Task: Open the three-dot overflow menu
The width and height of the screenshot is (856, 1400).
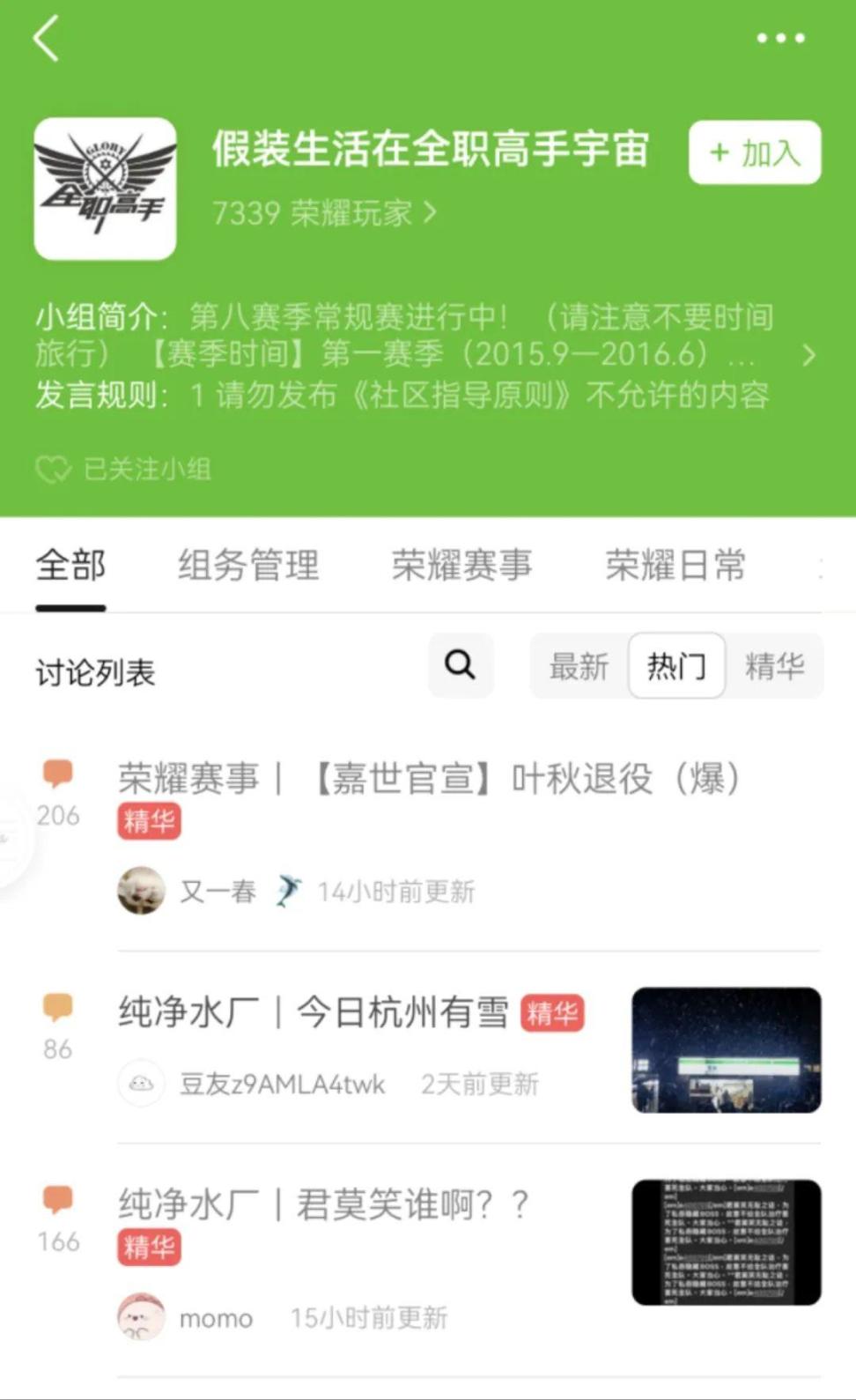Action: pyautogui.click(x=780, y=39)
